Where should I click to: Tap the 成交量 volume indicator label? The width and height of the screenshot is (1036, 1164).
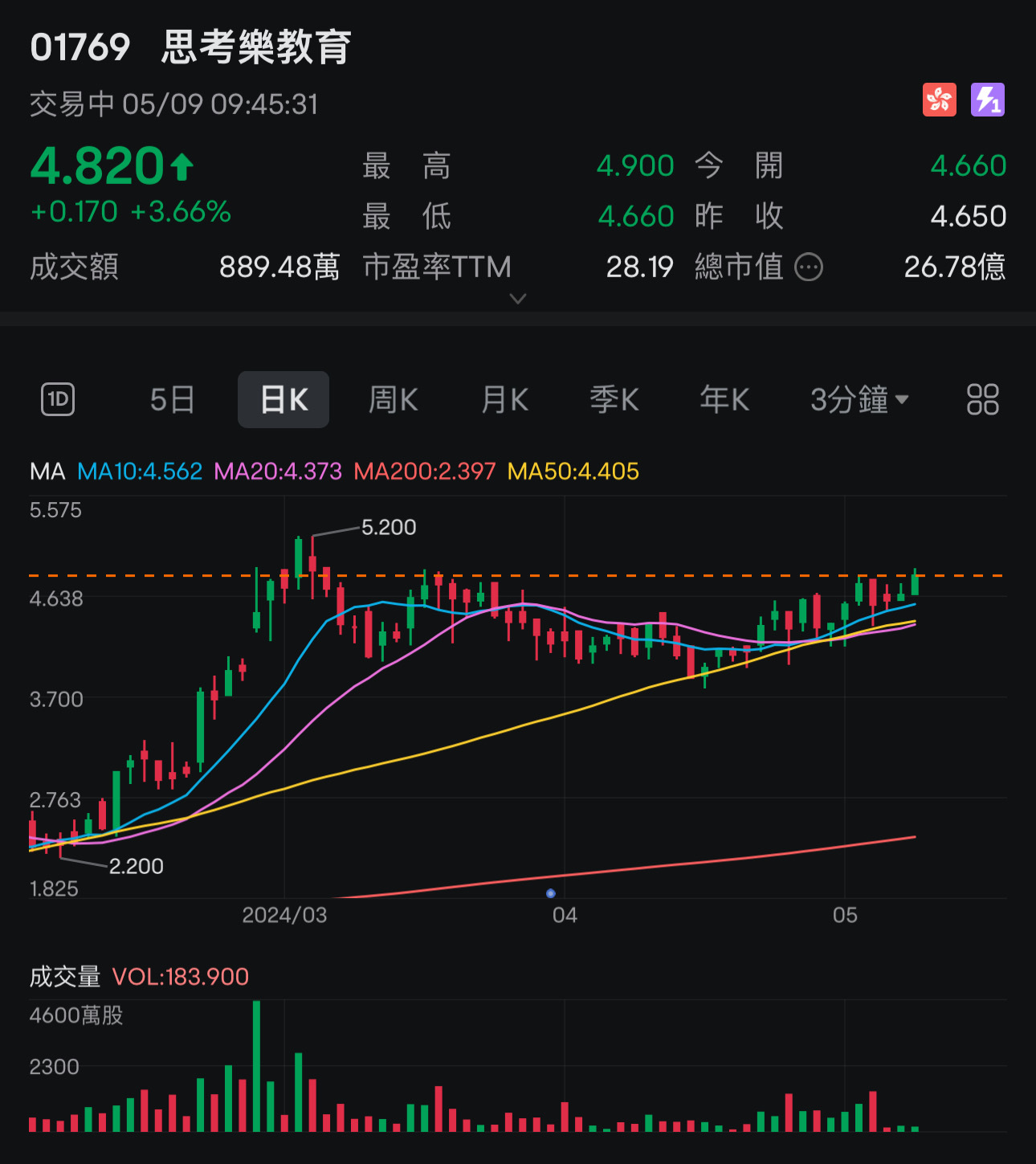coord(65,977)
